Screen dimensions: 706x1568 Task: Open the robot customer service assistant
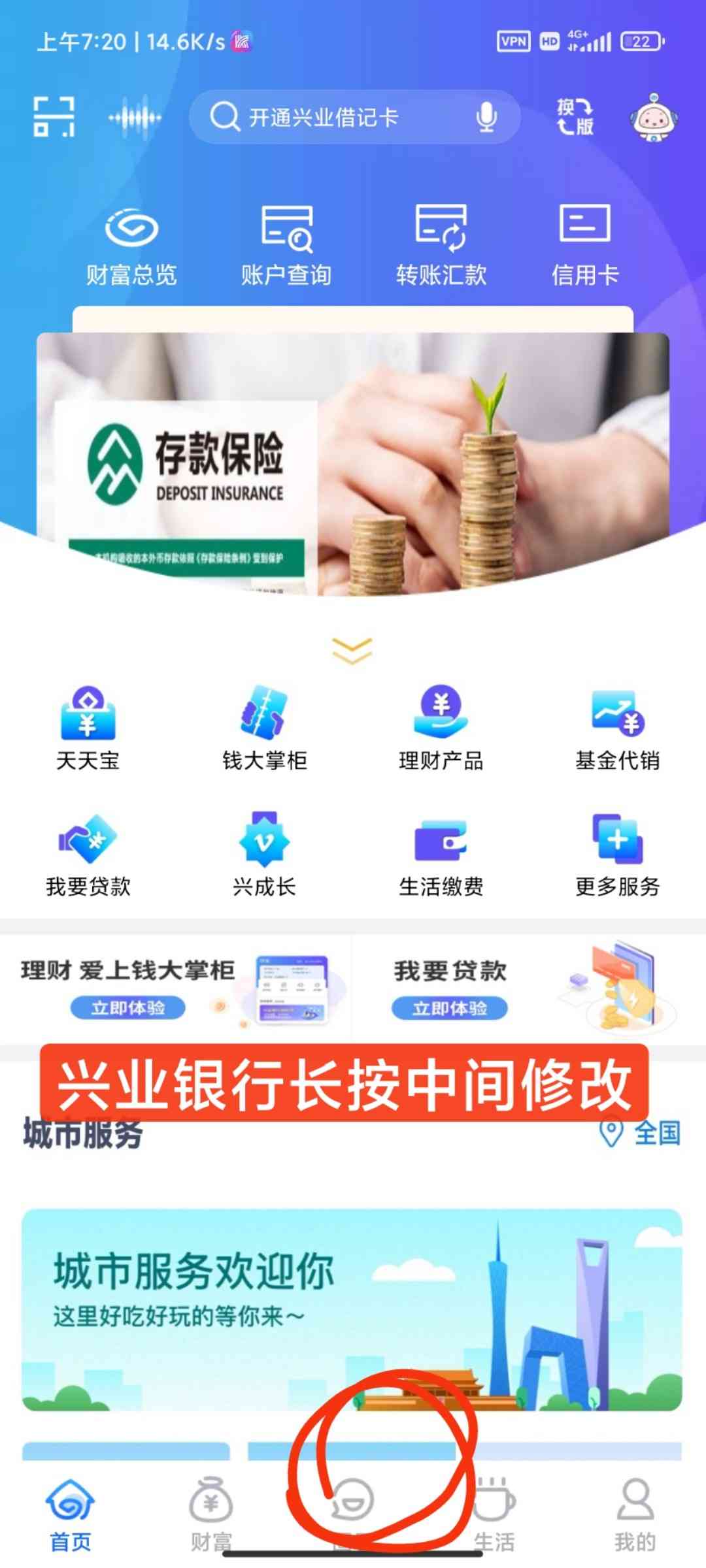tap(654, 117)
